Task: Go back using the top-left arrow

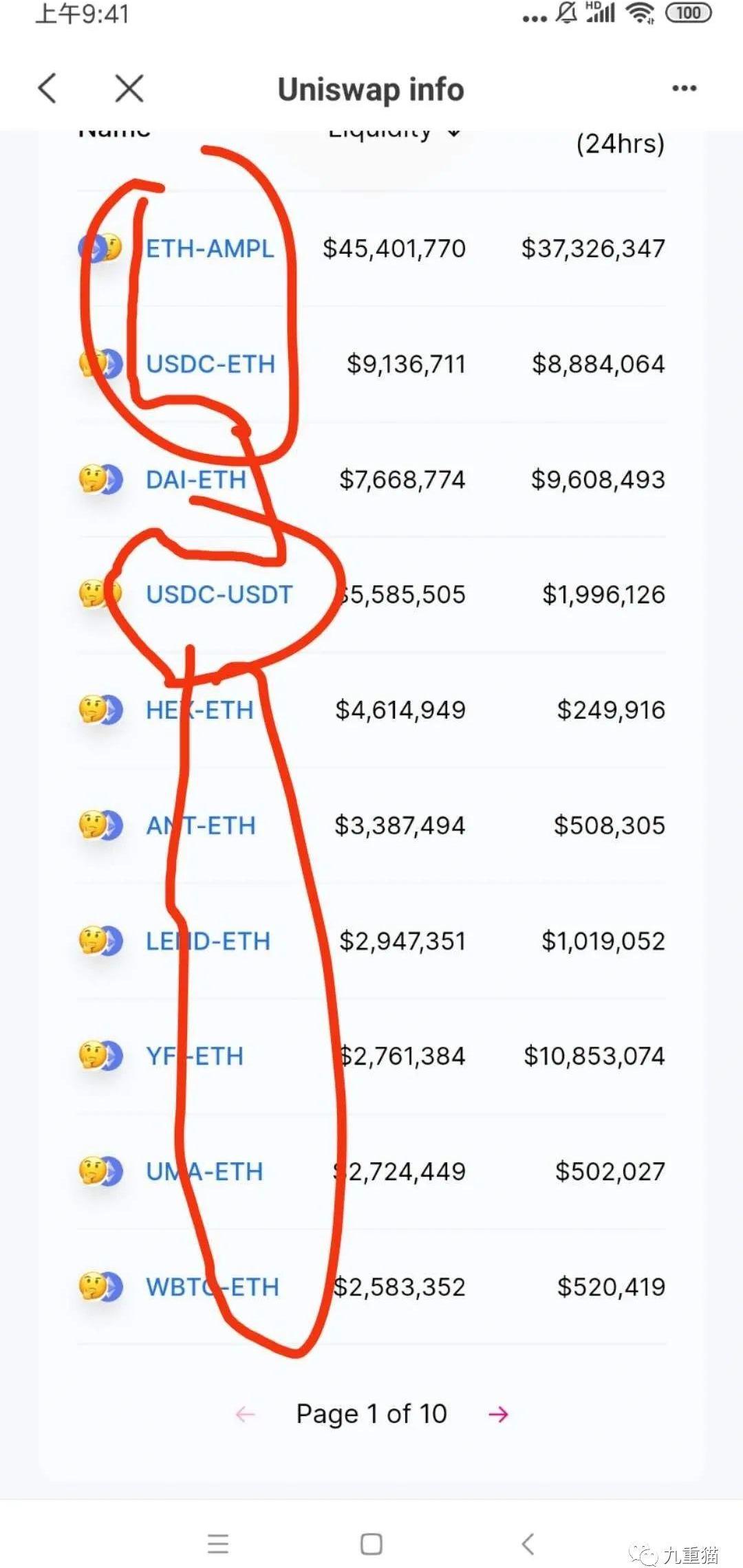Action: pyautogui.click(x=47, y=89)
